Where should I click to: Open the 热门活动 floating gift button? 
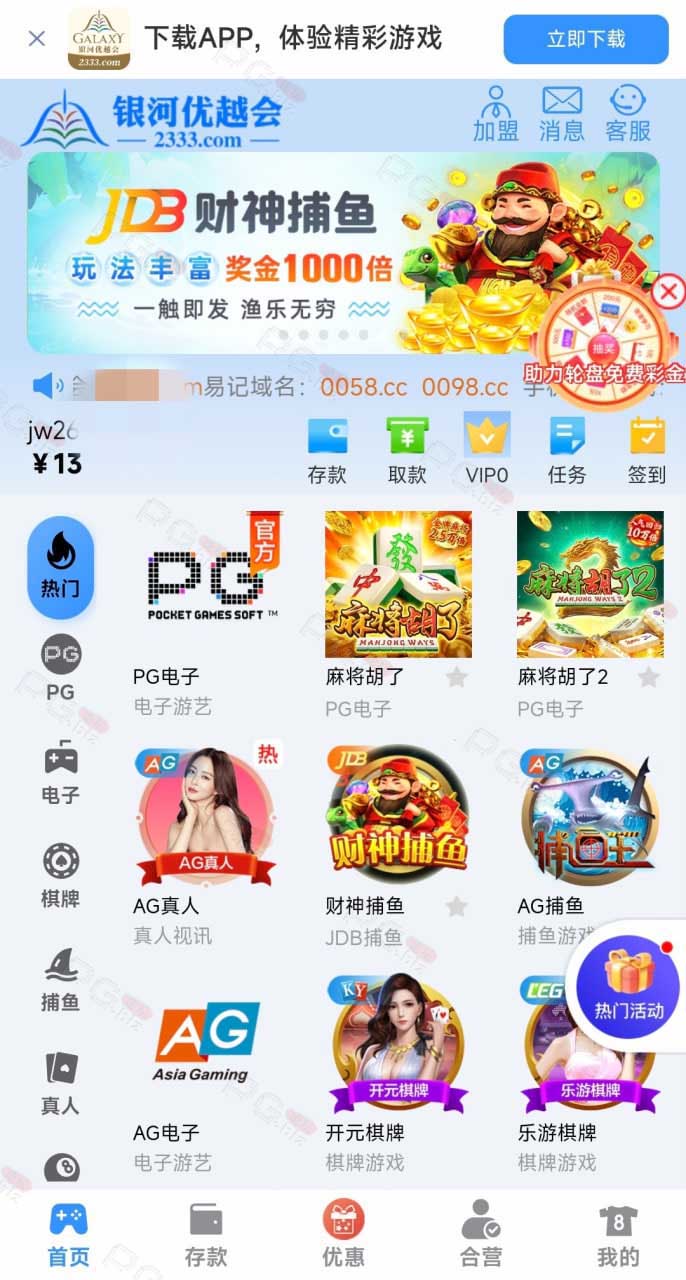click(629, 983)
